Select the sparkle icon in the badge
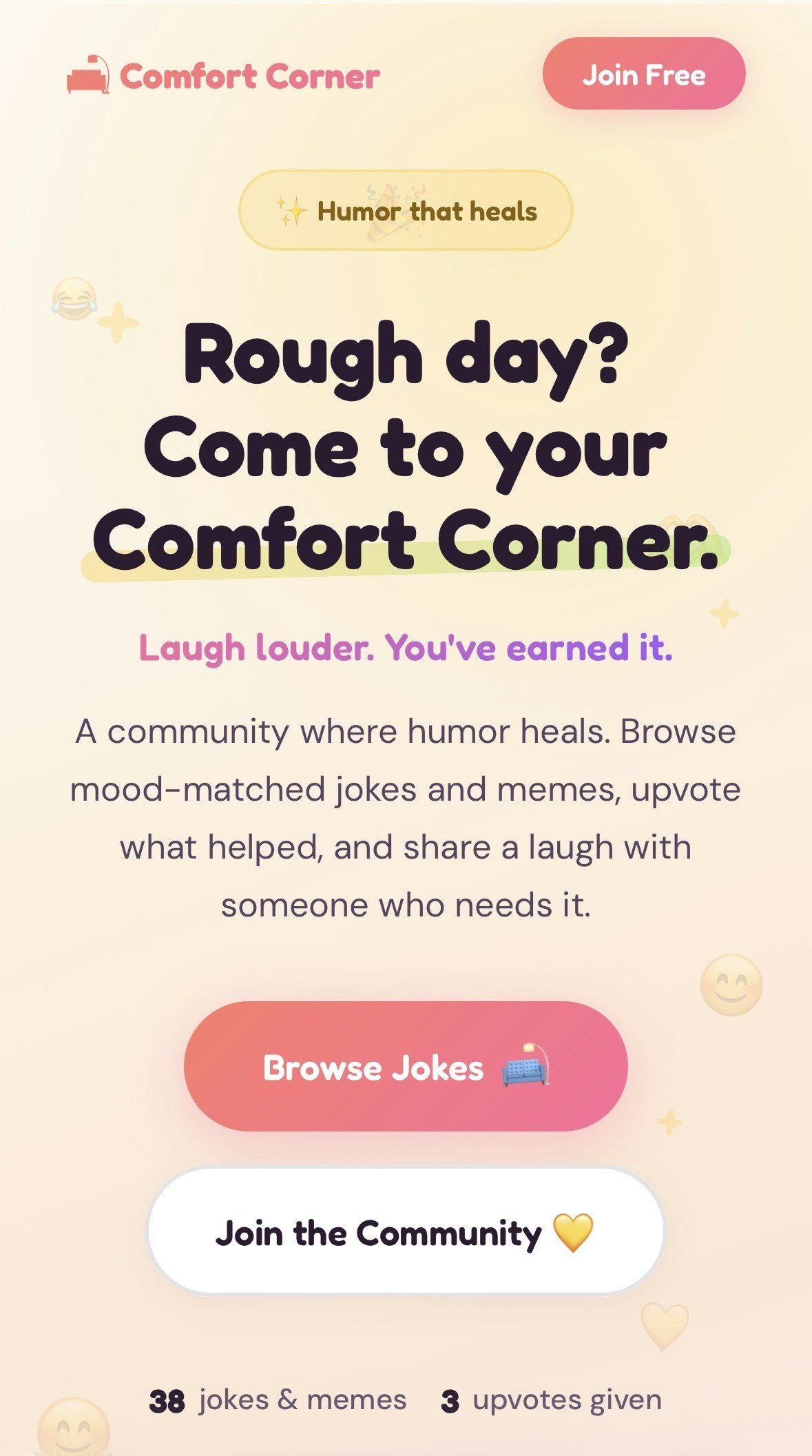The width and height of the screenshot is (812, 1456). 292,212
